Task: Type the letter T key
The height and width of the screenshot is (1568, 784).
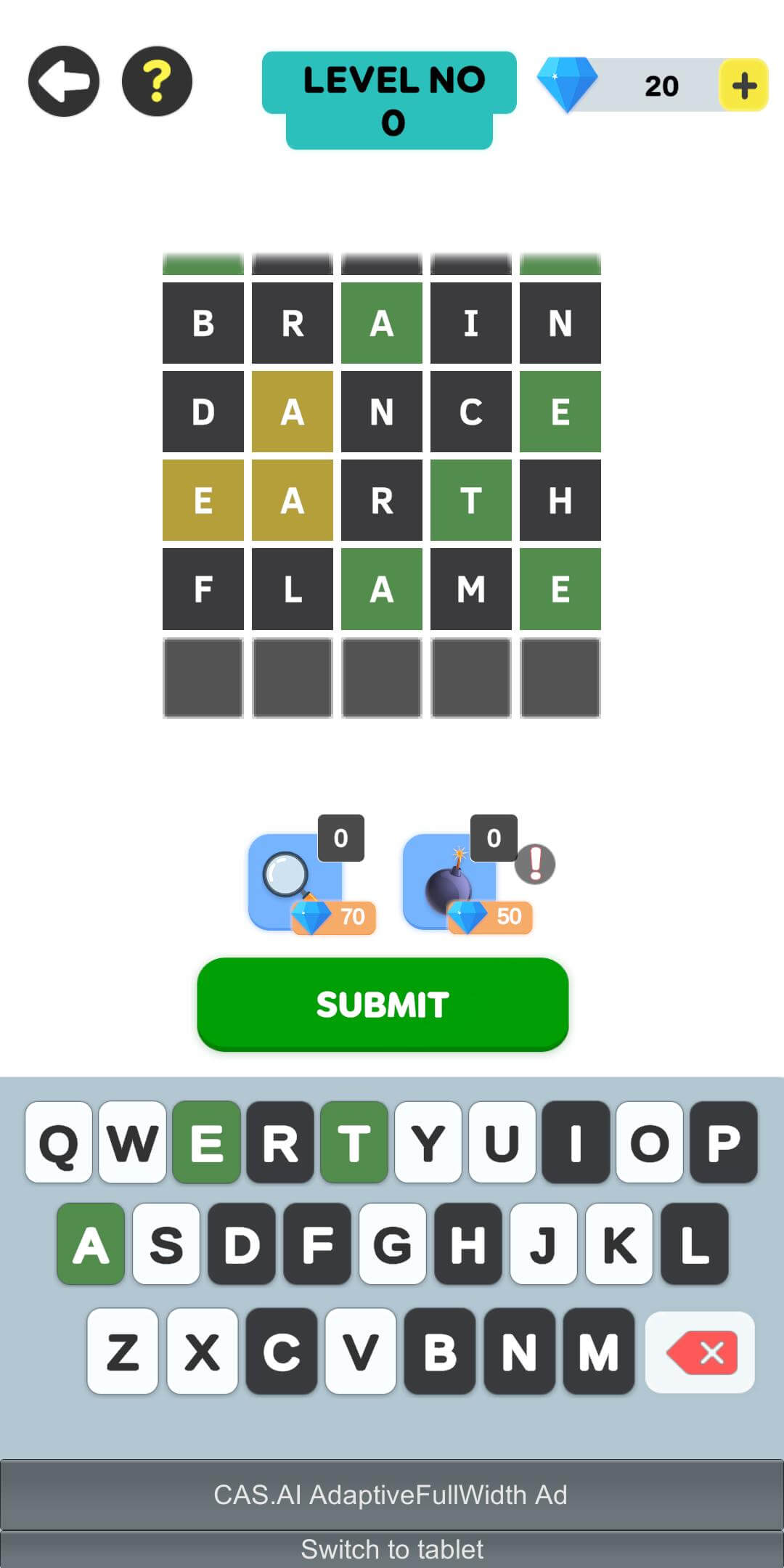Action: point(354,1143)
